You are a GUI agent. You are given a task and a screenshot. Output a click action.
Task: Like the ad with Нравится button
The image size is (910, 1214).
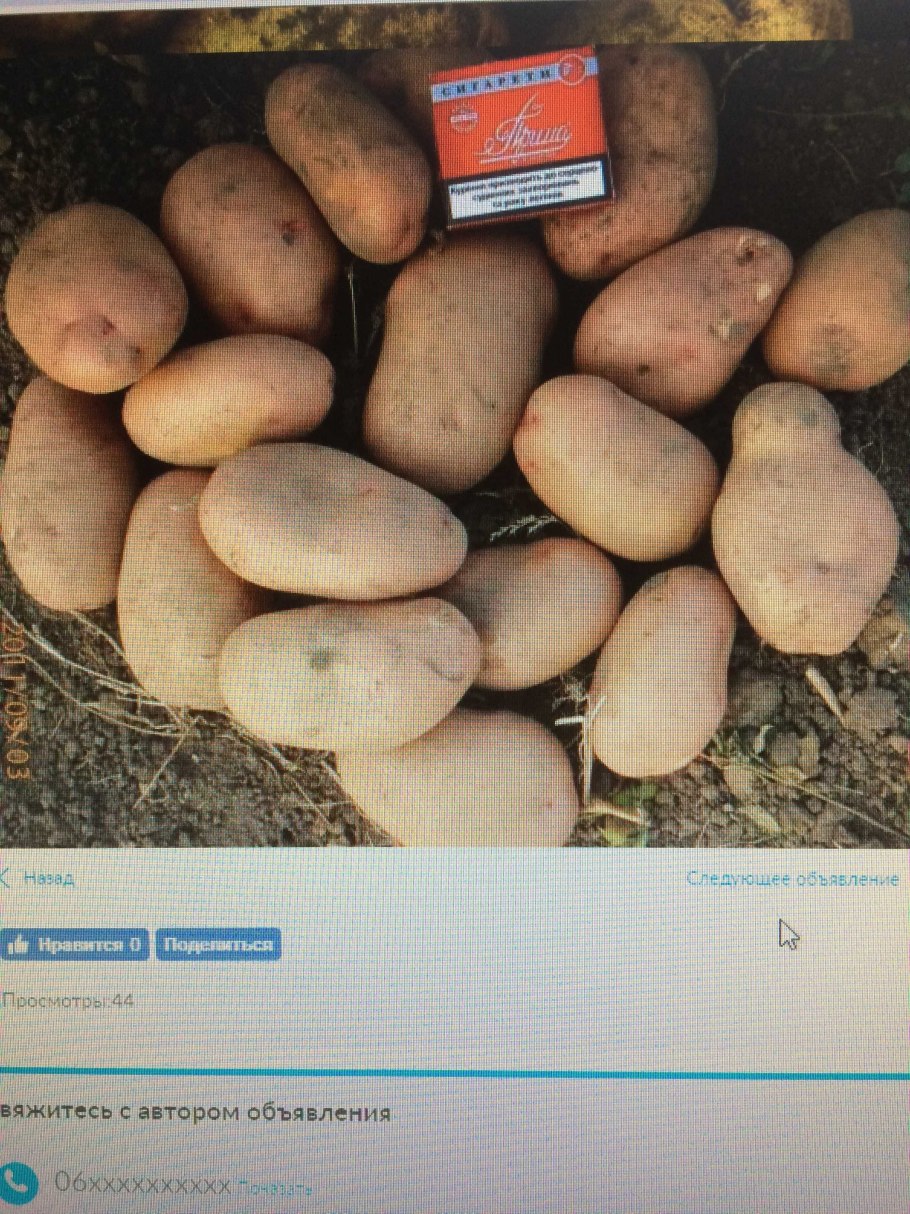coord(75,945)
